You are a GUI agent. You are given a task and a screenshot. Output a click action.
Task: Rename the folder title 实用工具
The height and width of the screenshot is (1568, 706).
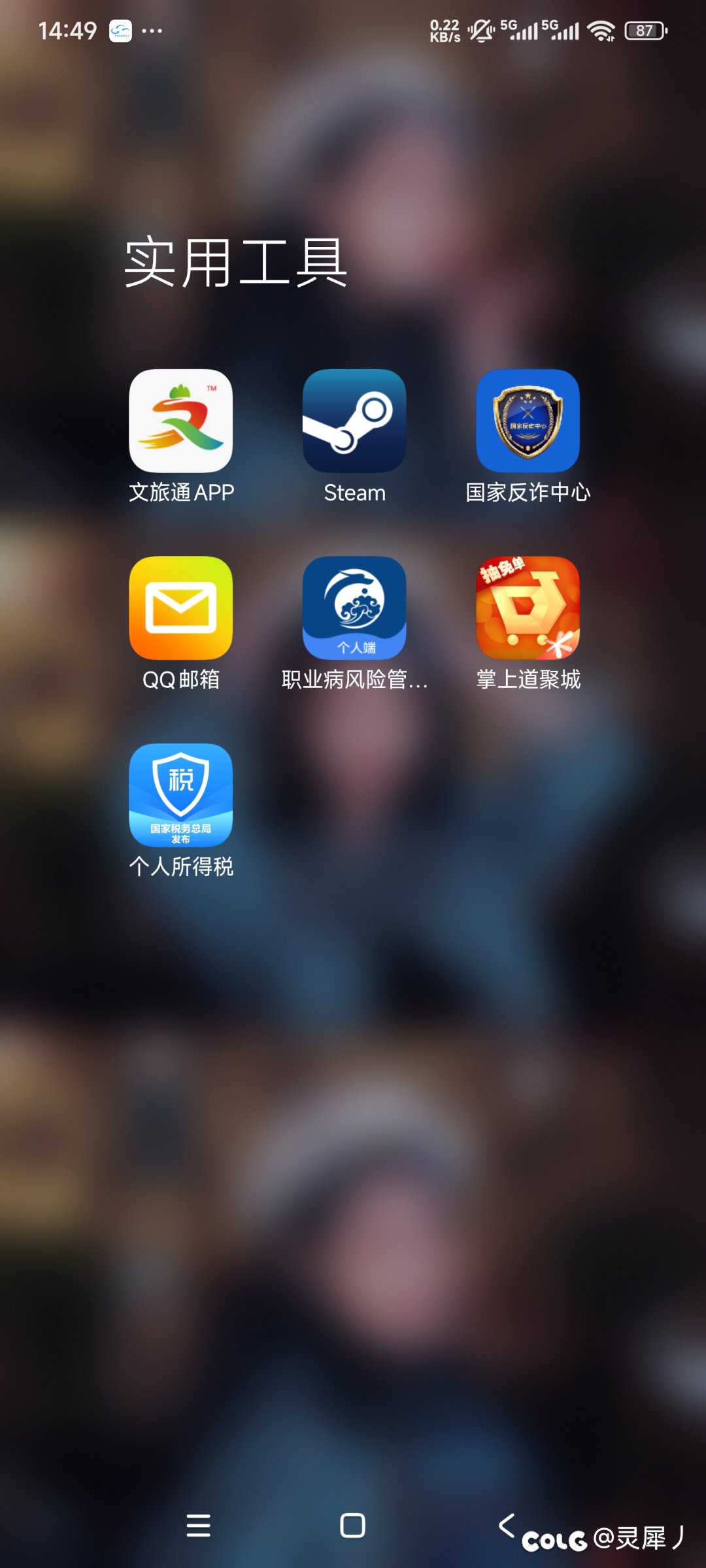(x=235, y=263)
